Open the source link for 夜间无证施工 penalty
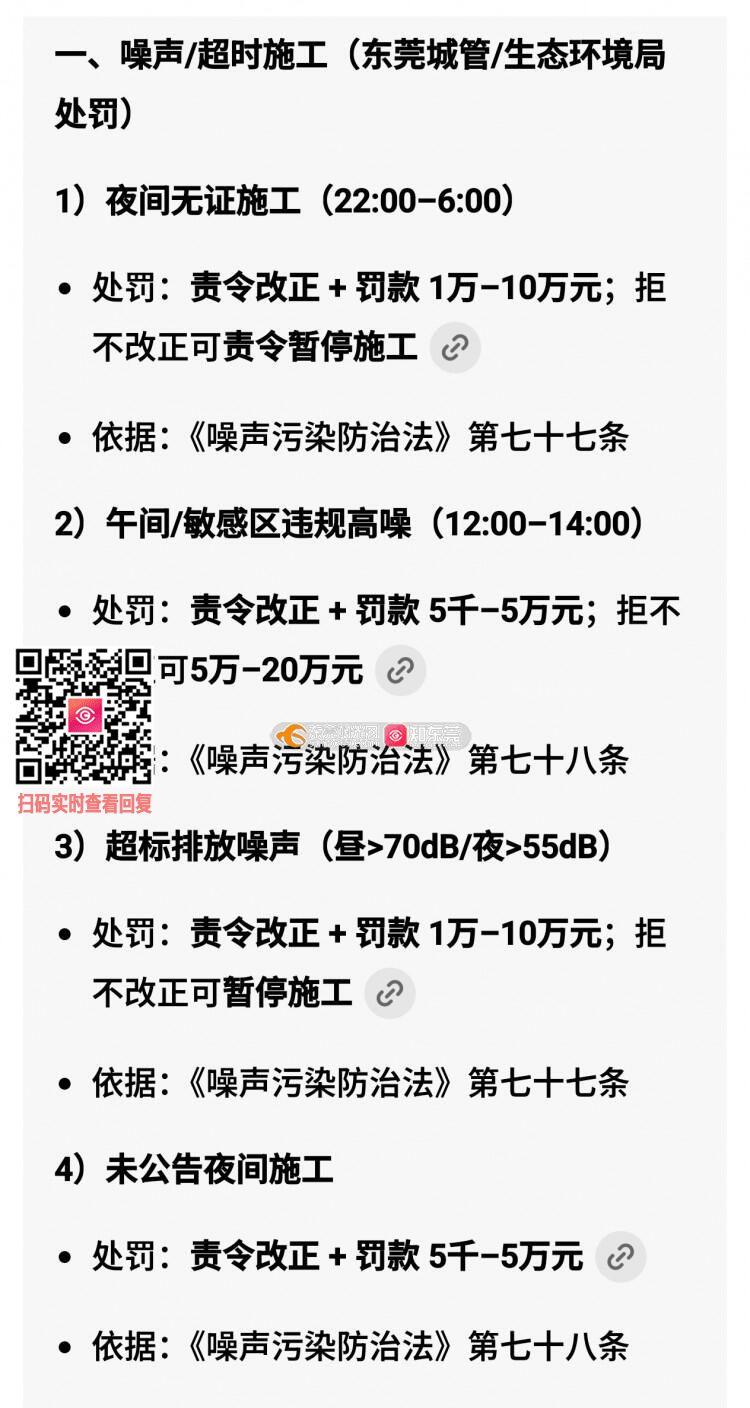The height and width of the screenshot is (1408, 750). (455, 347)
